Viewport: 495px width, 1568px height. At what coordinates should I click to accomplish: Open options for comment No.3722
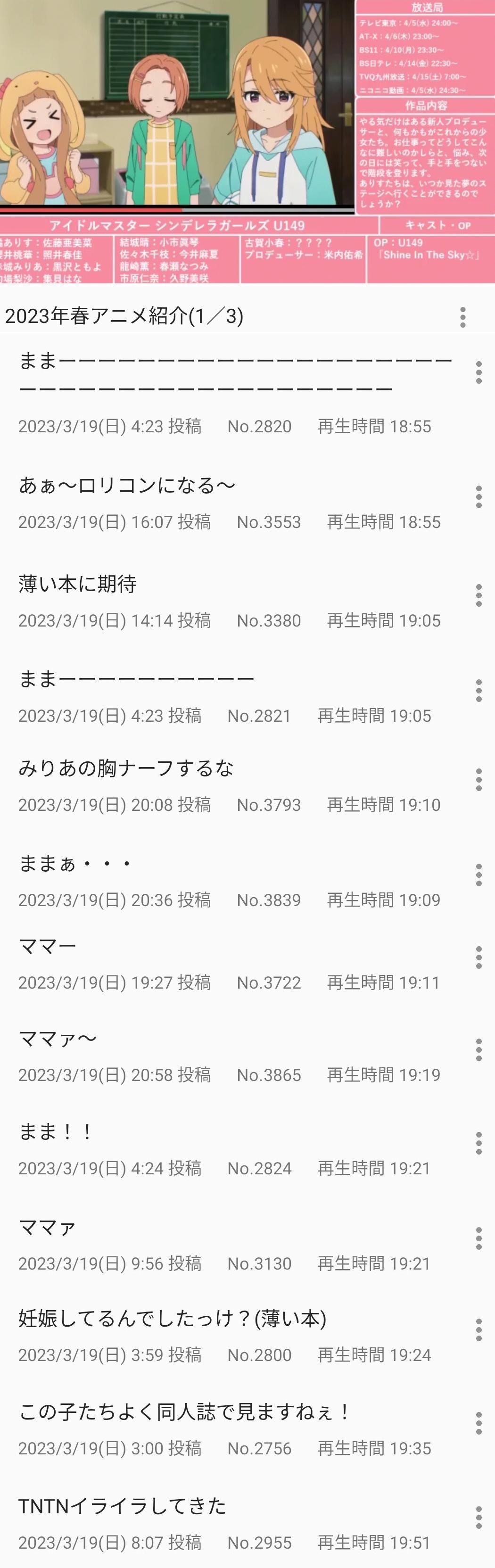point(478,957)
